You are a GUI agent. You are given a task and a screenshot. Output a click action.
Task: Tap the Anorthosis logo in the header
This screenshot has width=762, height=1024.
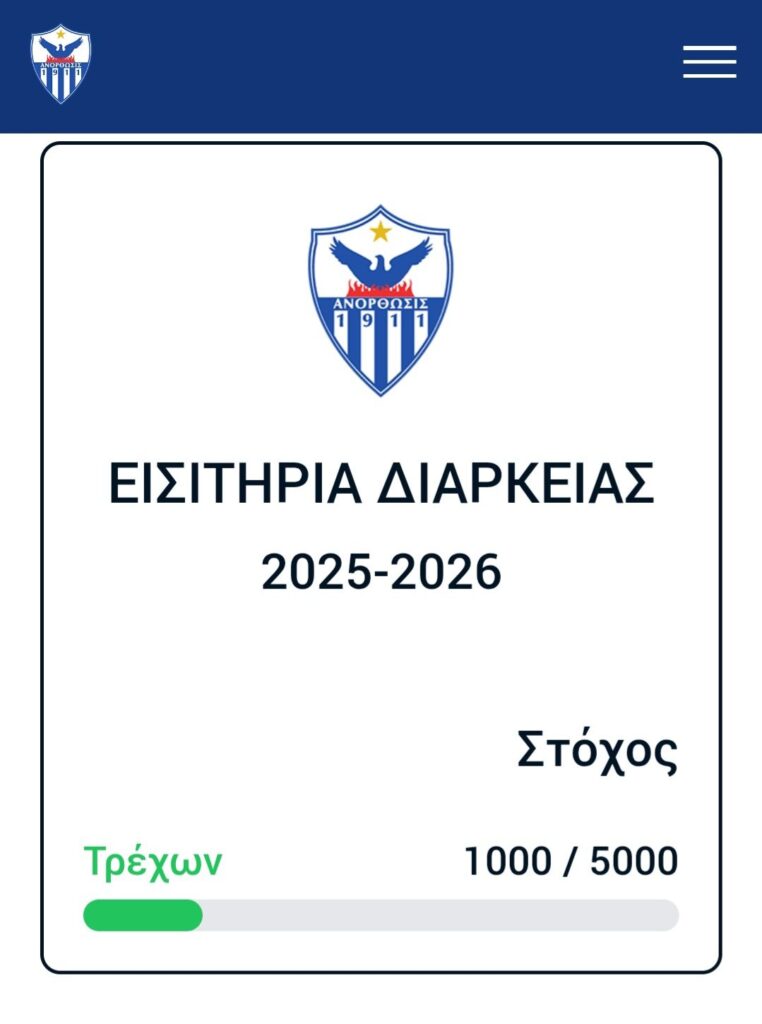pyautogui.click(x=60, y=64)
